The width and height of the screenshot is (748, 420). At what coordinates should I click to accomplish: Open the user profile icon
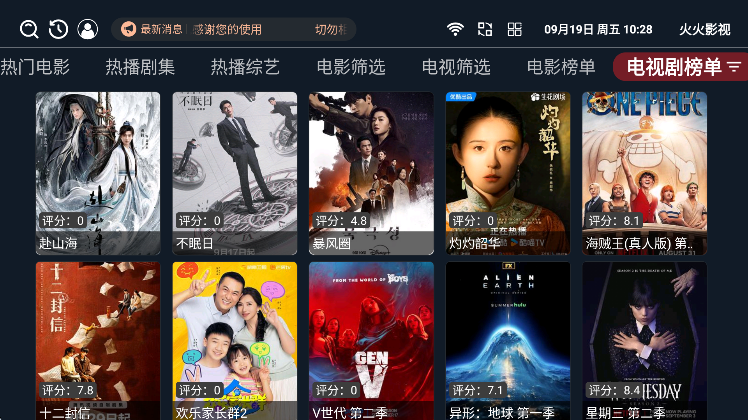[88, 30]
